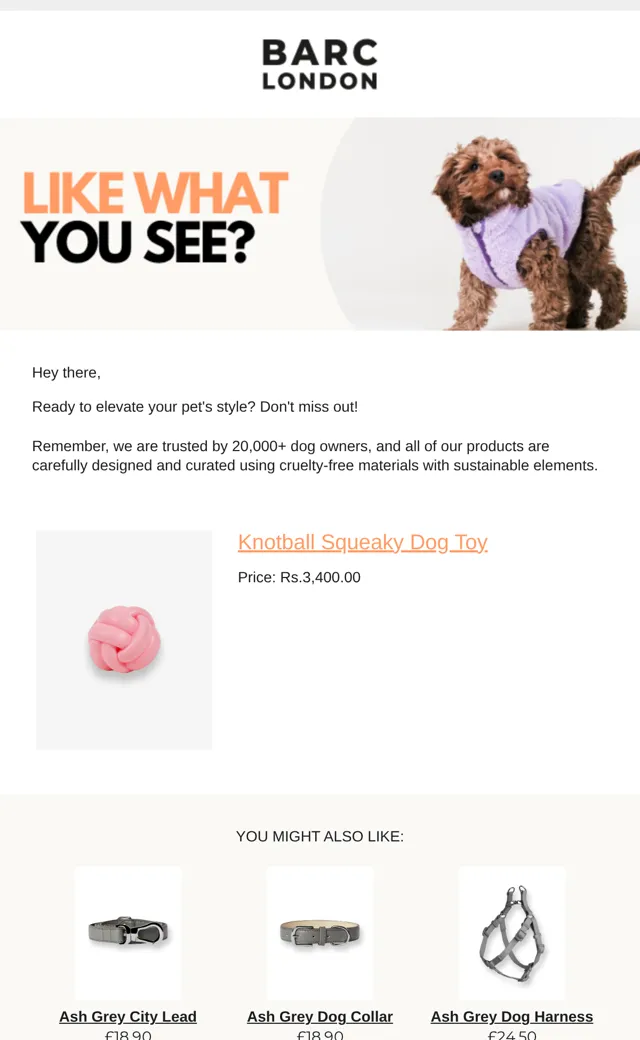Open the Ash Grey City Lead link
The height and width of the screenshot is (1040, 640).
click(x=128, y=1017)
